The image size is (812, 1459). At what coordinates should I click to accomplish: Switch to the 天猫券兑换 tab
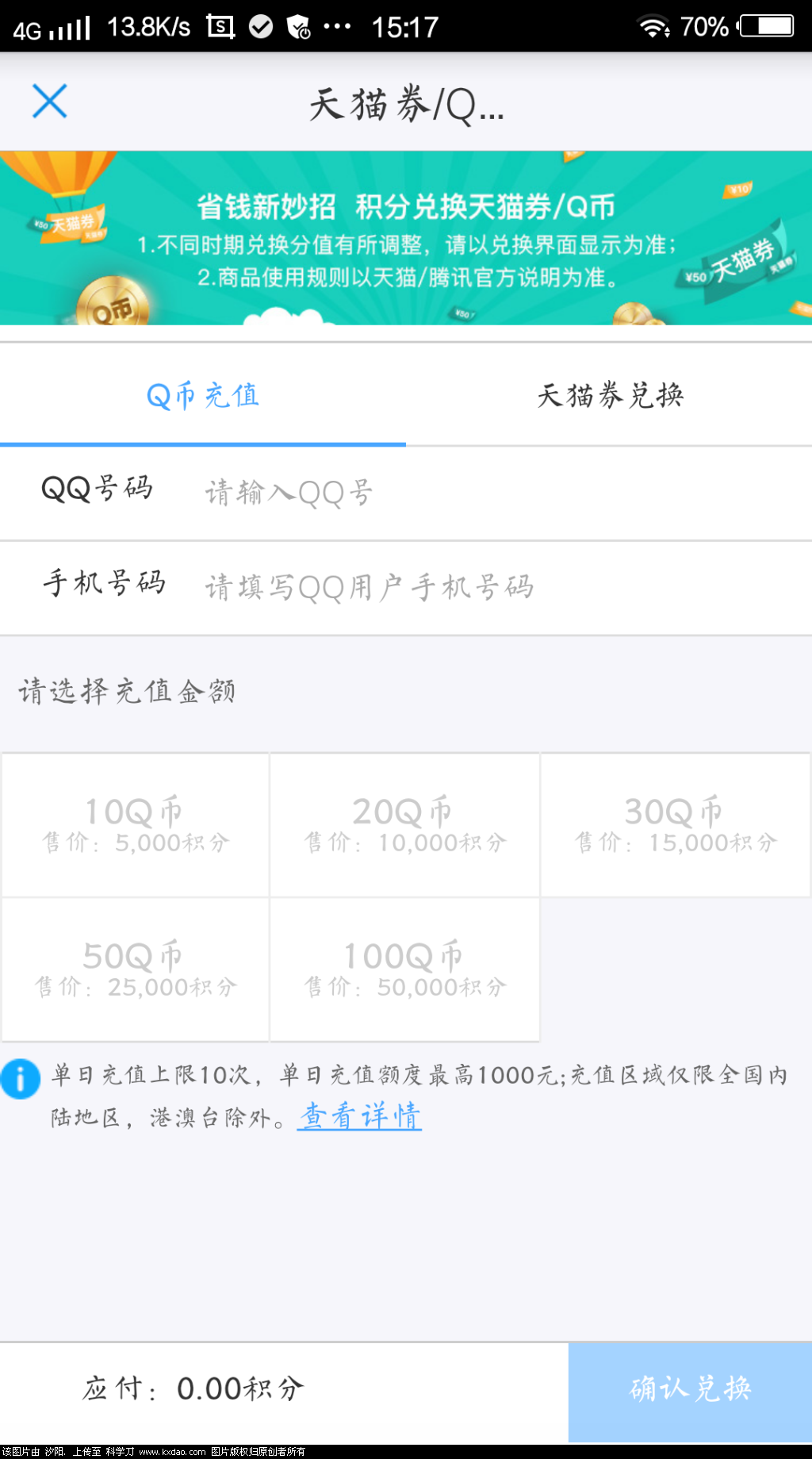click(x=609, y=395)
